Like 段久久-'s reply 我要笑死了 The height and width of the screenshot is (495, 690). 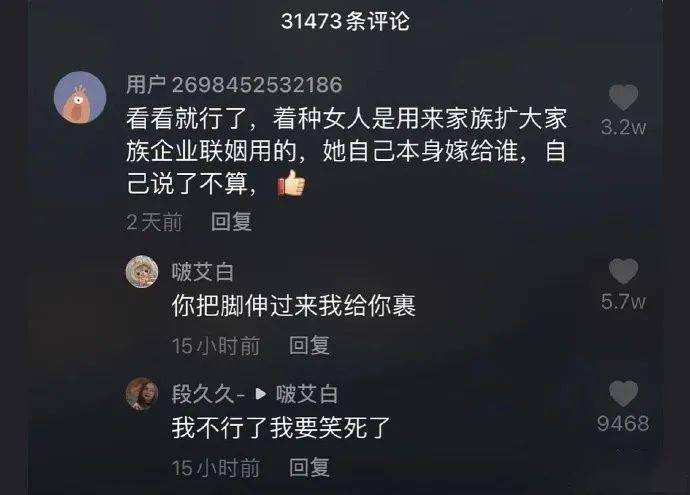pyautogui.click(x=624, y=394)
